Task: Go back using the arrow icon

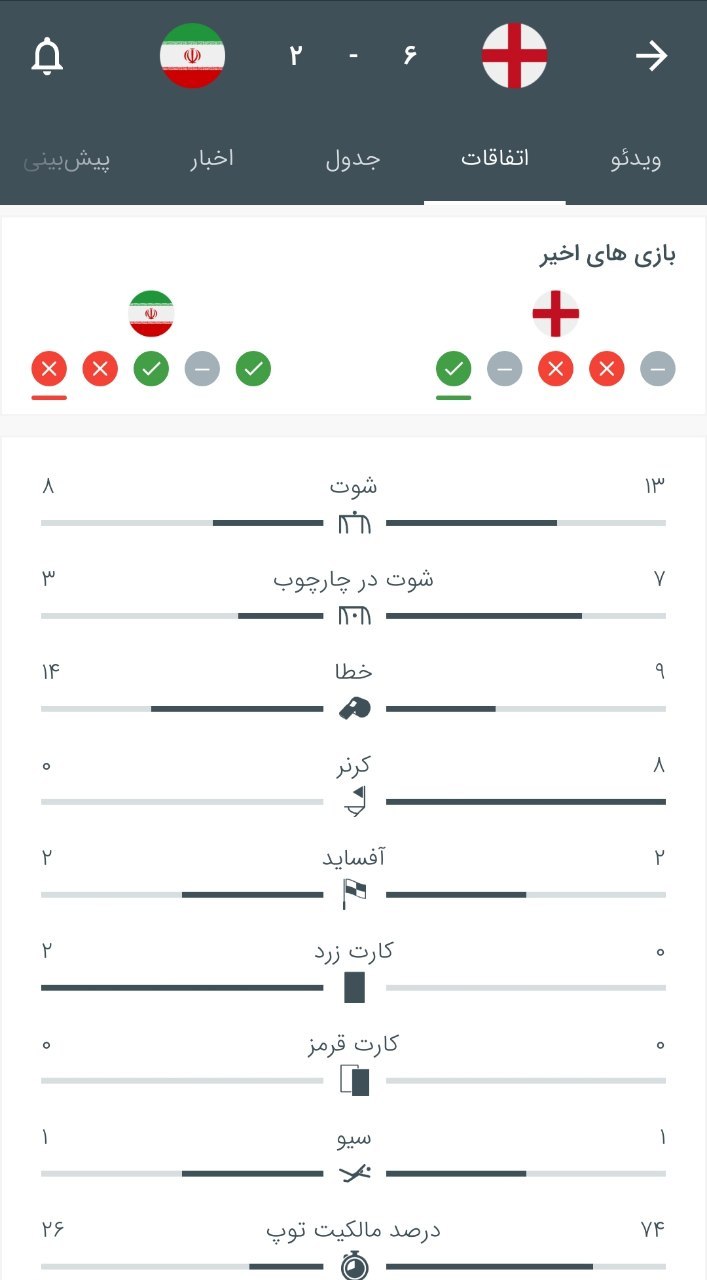Action: click(x=651, y=56)
